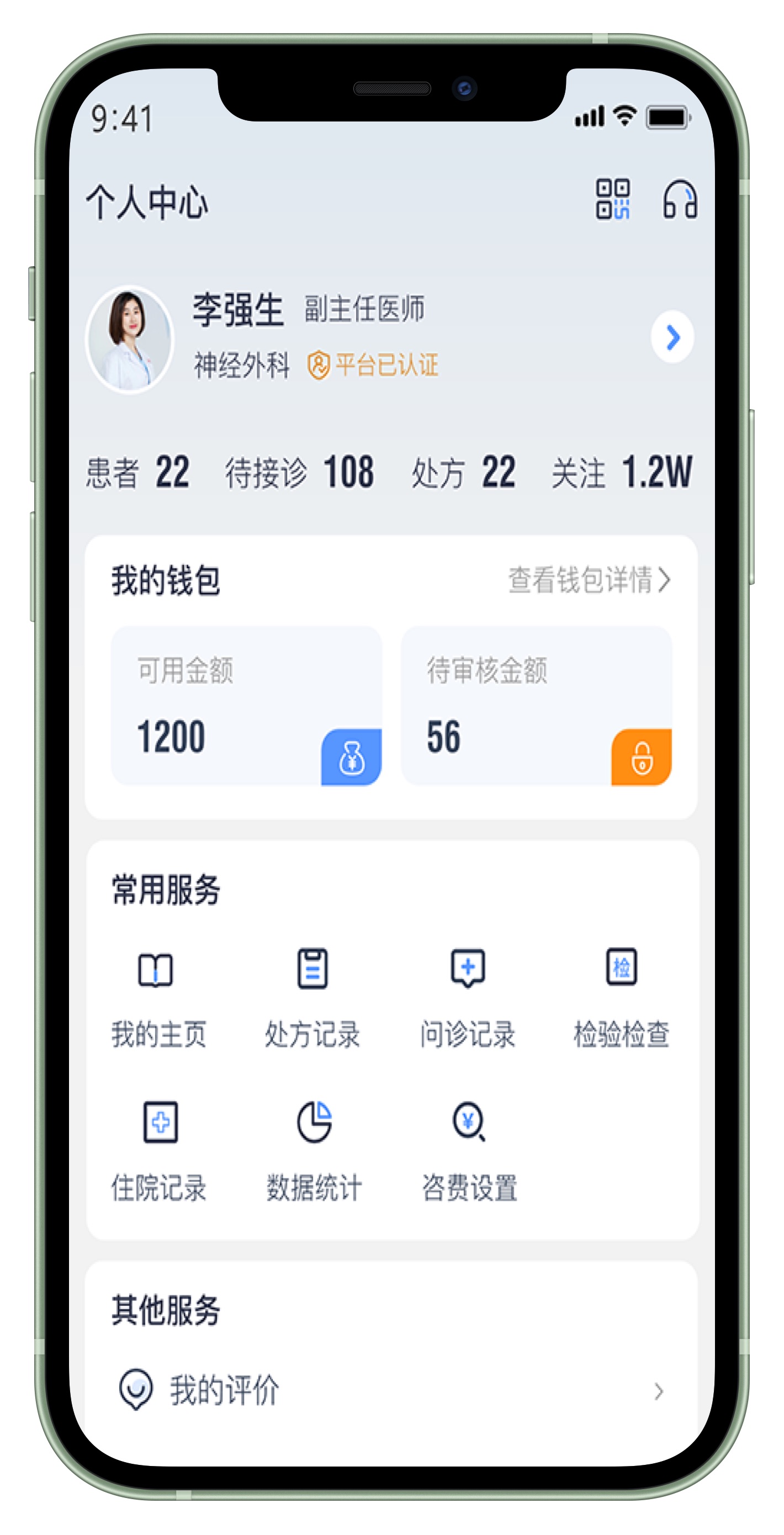View the 关注 (Followers) stat

(621, 472)
